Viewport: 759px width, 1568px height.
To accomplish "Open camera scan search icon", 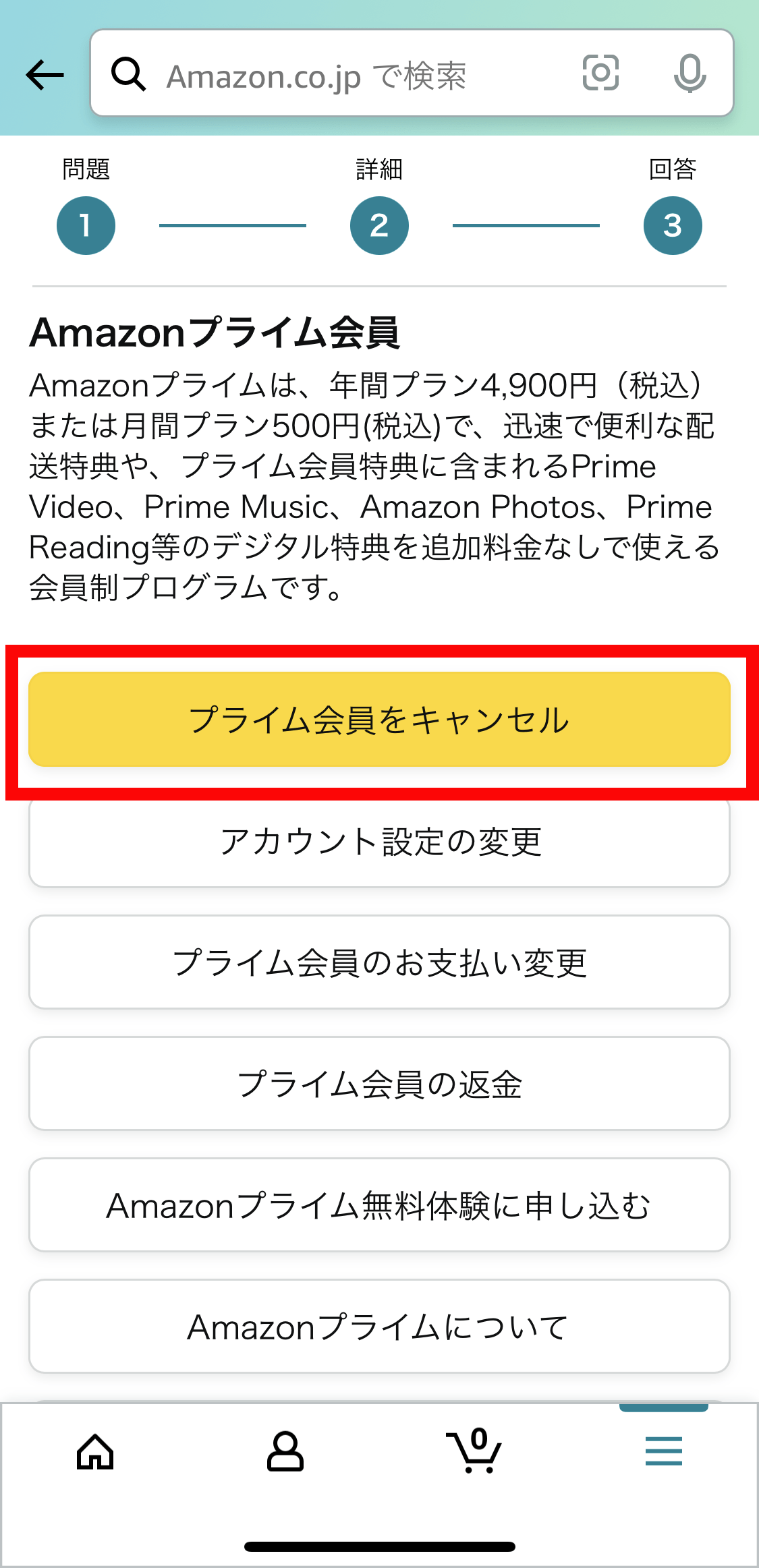I will (x=600, y=74).
